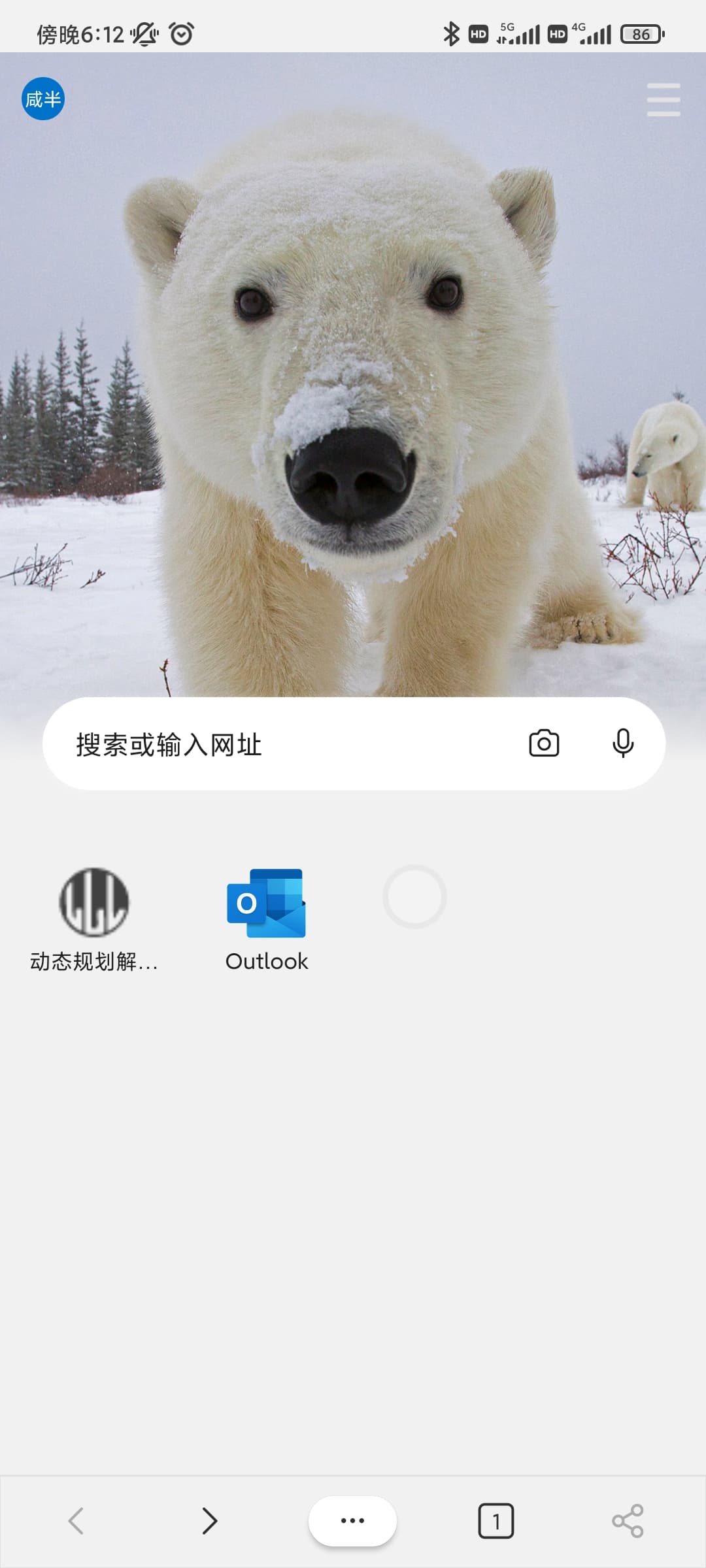Show the open tabs switcher
Screen dimensions: 706x1568
(496, 1521)
